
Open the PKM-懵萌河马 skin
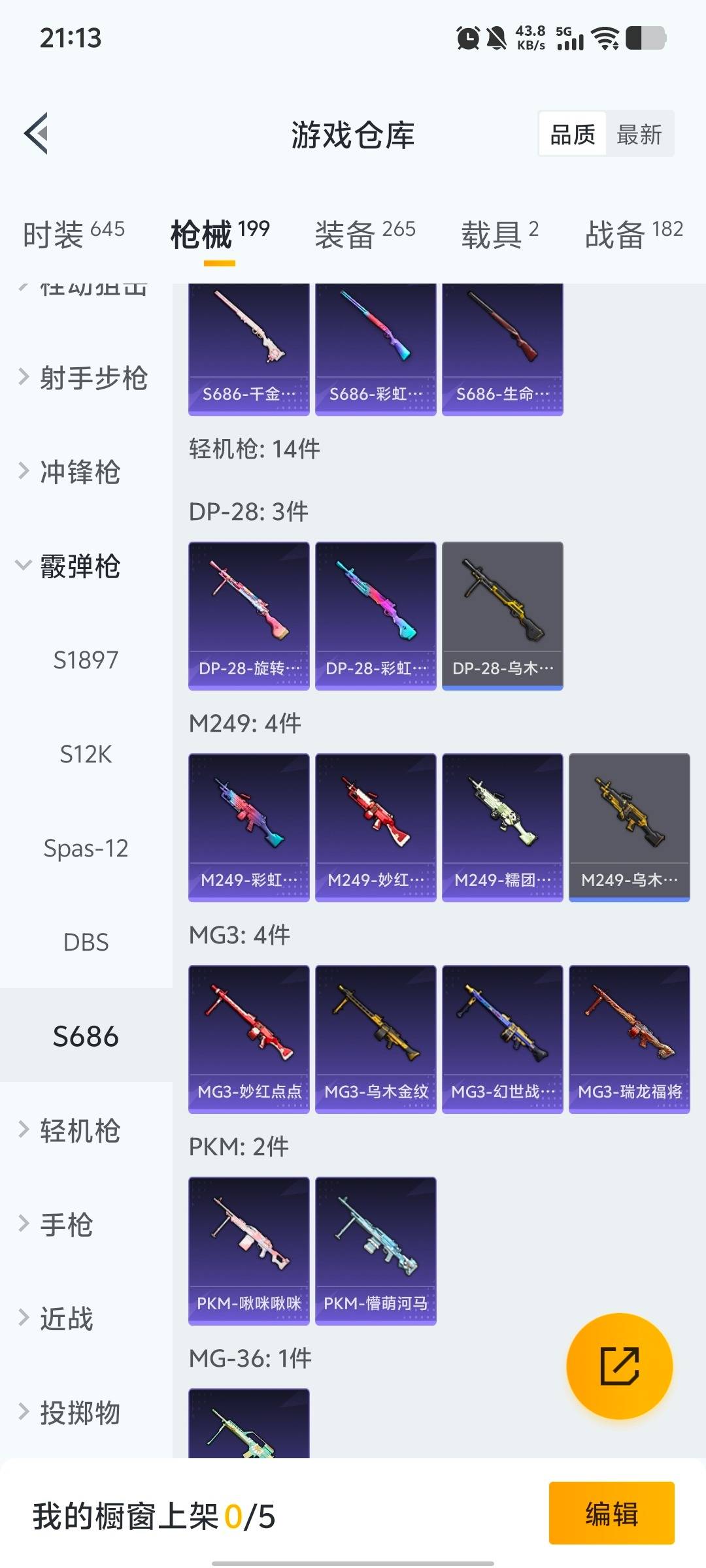pos(375,1250)
